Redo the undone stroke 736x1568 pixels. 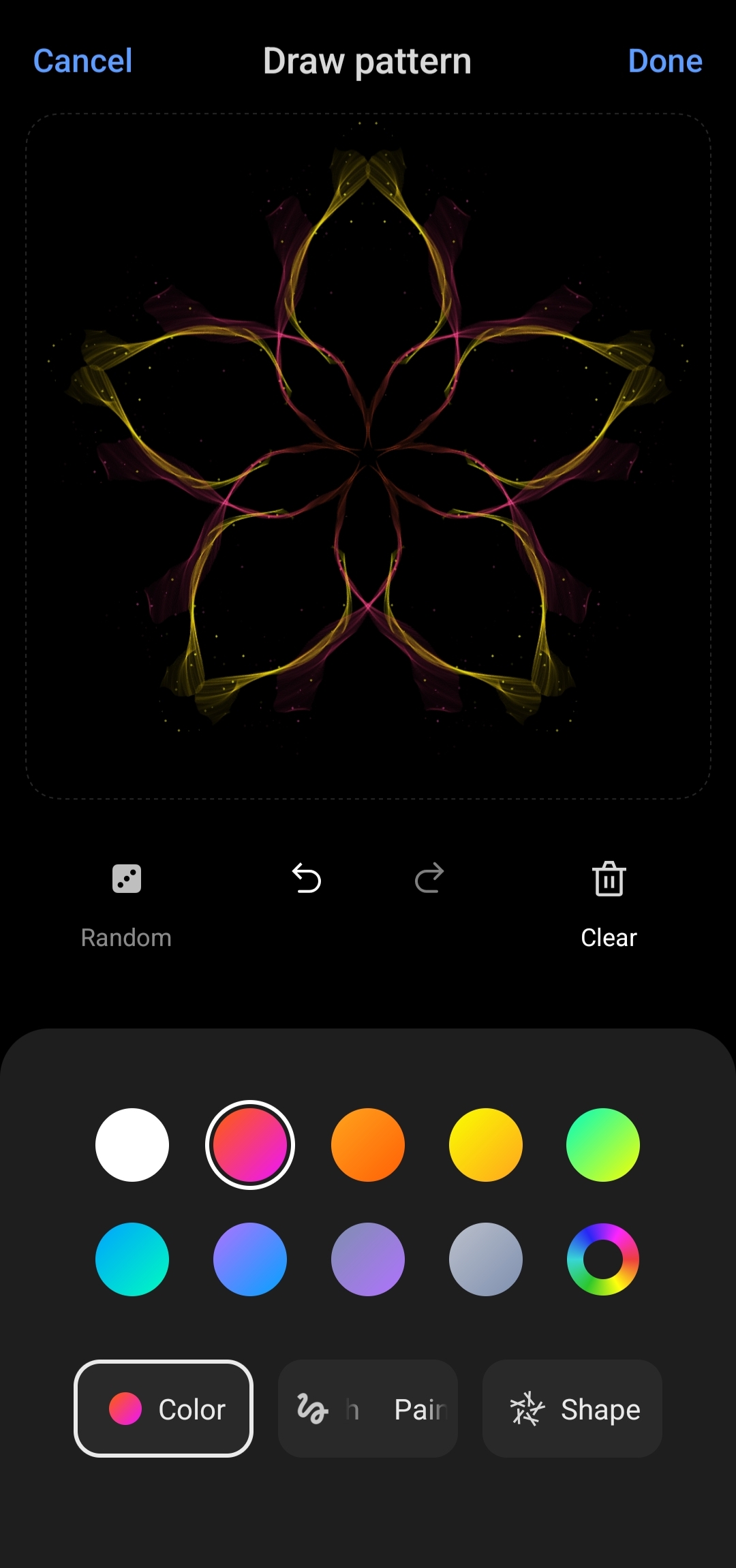(x=429, y=878)
